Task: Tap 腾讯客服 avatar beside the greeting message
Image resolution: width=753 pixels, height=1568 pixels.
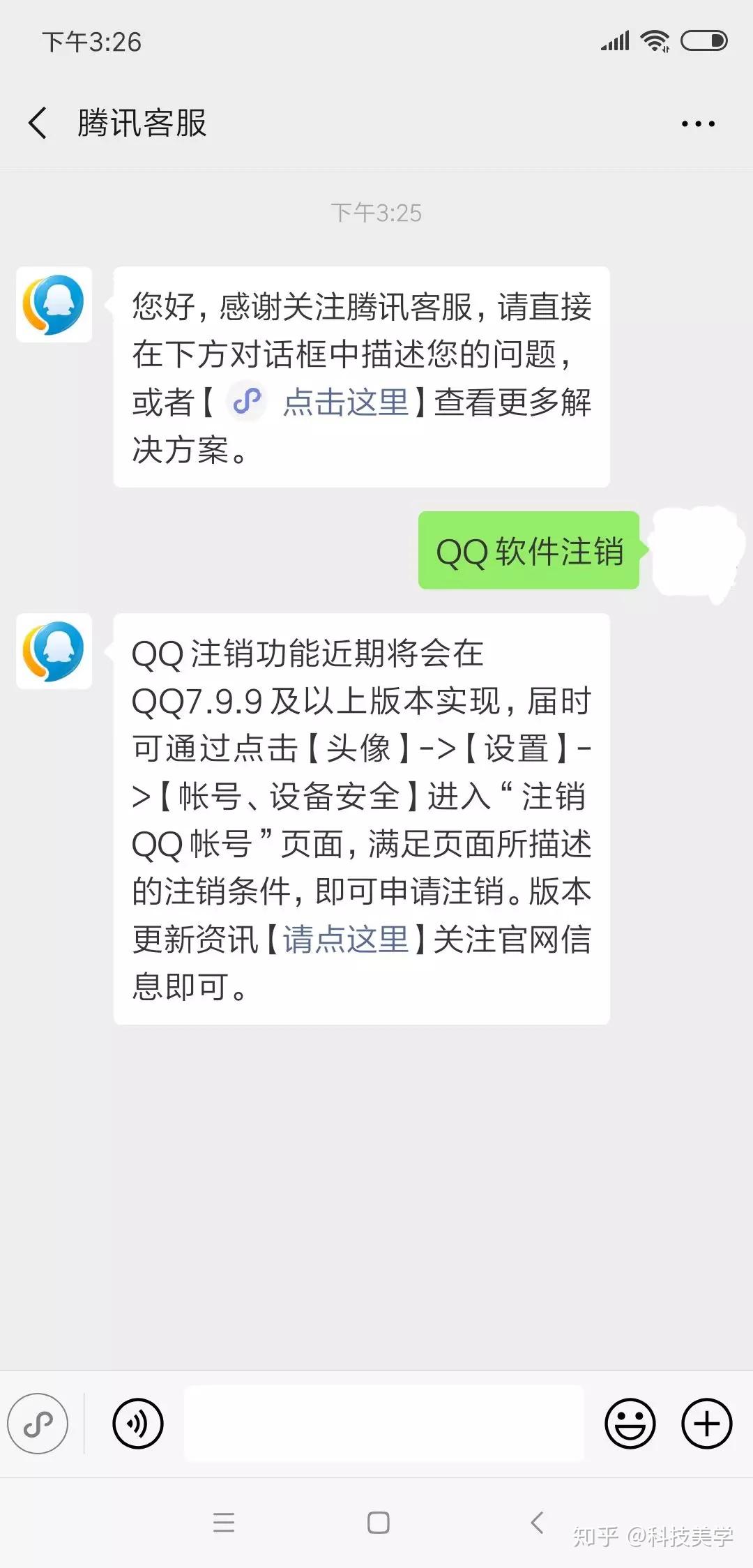Action: (54, 305)
